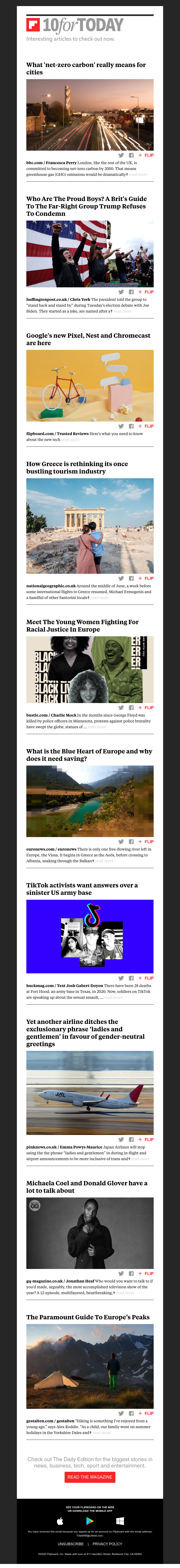Open the PRIVACY POLICY link
The image size is (180, 1568).
click(107, 1544)
